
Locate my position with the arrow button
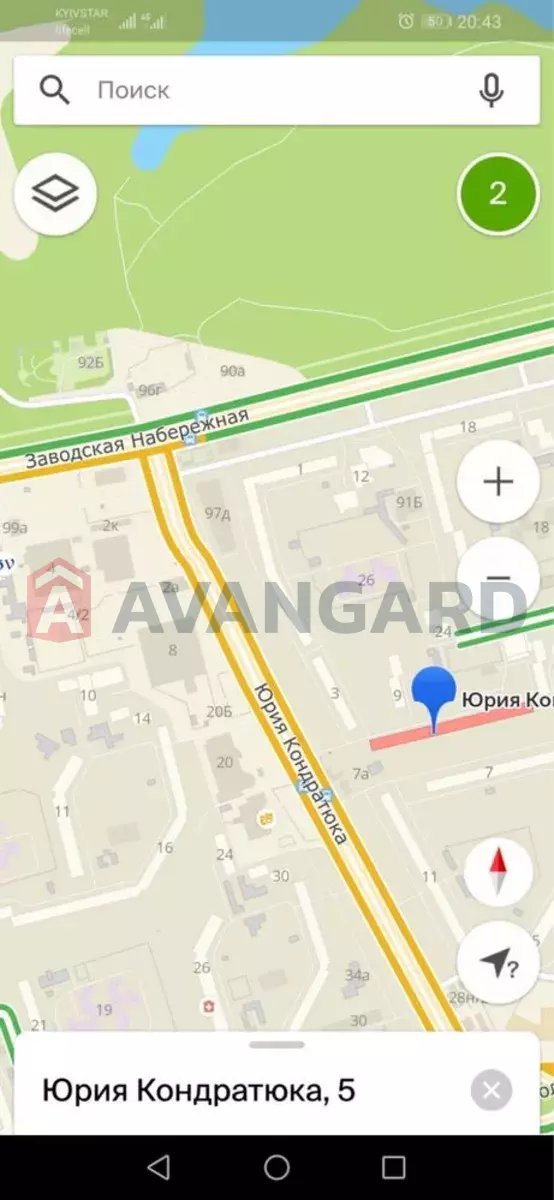coord(498,963)
